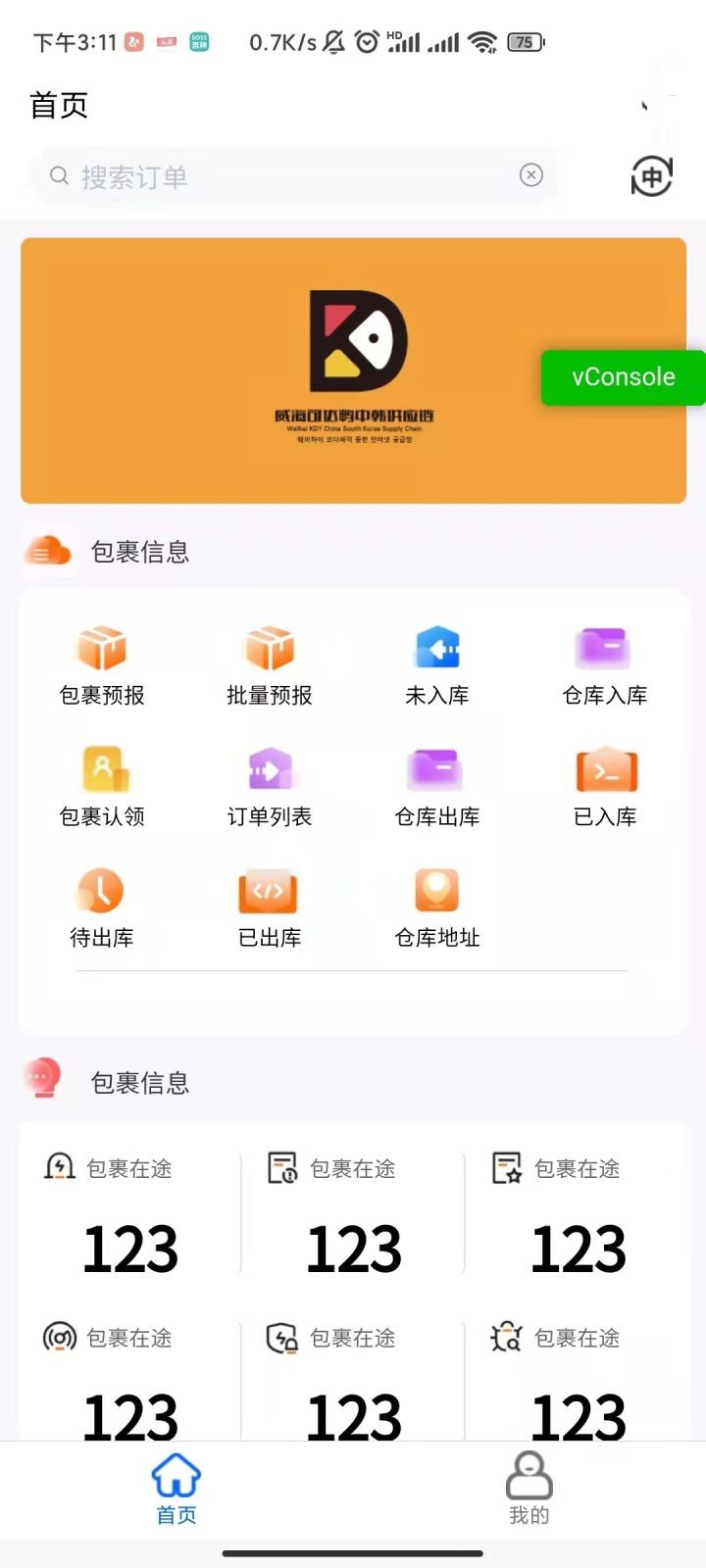Open 仓库入库 warehouse inbound
The height and width of the screenshot is (1568, 706).
coord(604,664)
